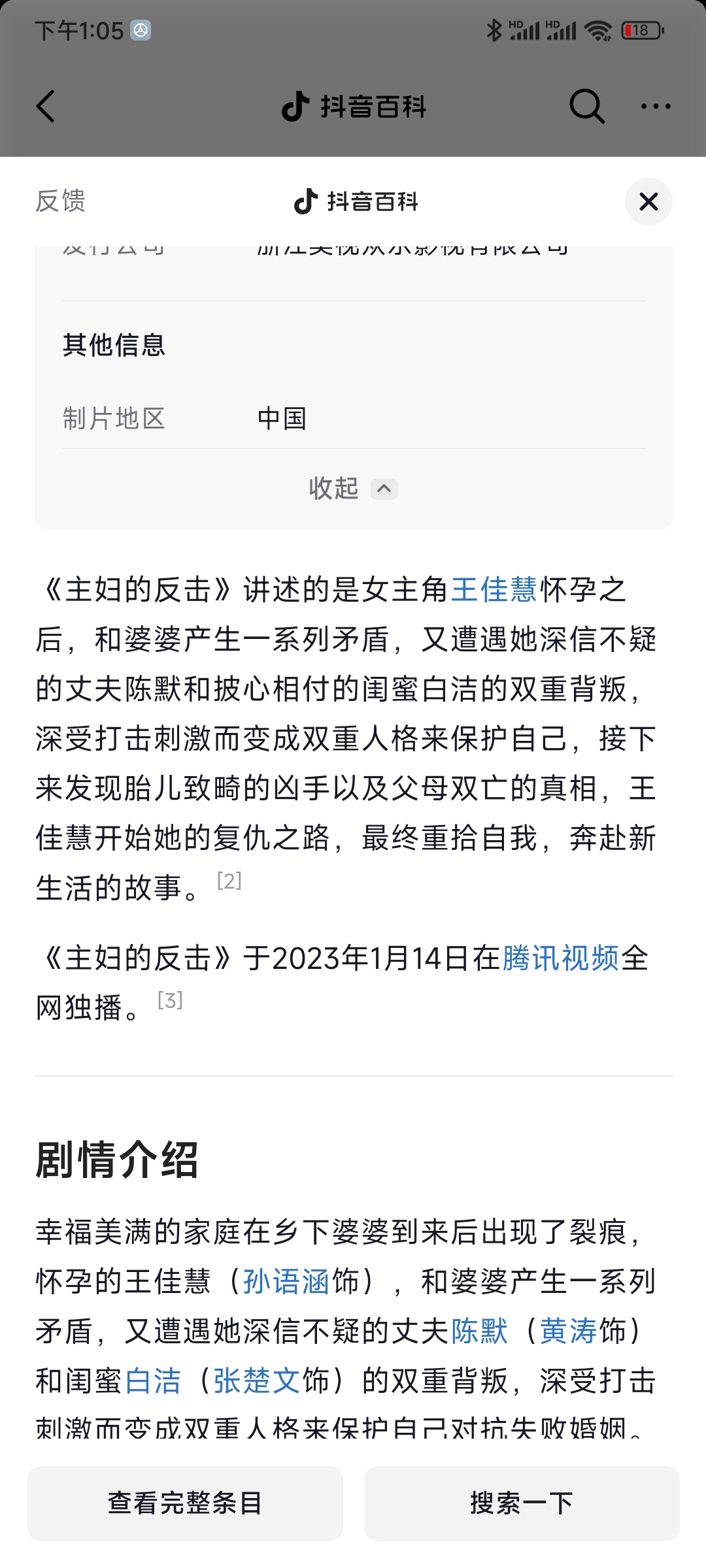Tap 查看完整条目 to view full entry
This screenshot has height=1568, width=706.
point(185,1503)
